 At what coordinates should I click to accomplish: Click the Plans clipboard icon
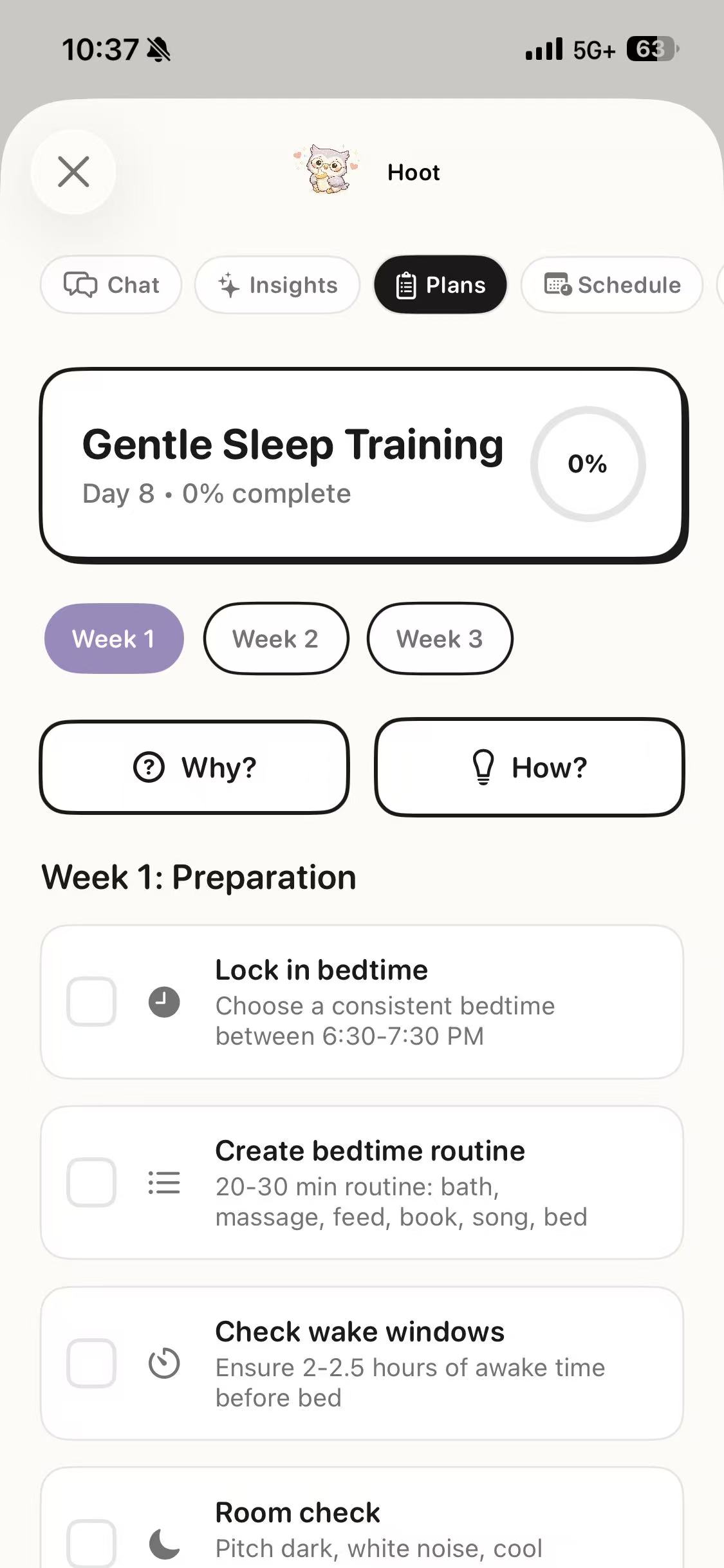click(405, 284)
